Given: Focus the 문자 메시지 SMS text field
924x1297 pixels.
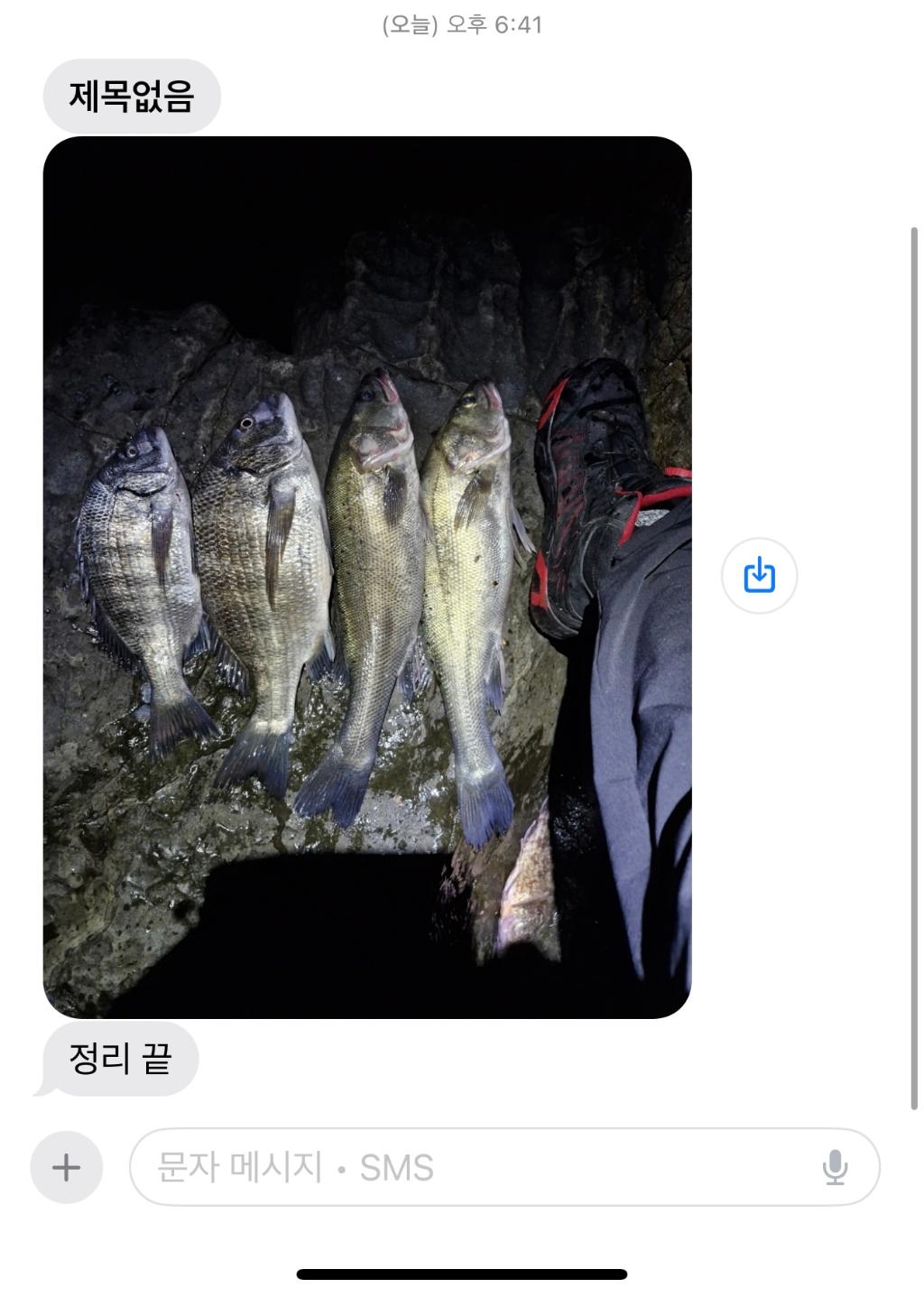Looking at the screenshot, I should pos(469,1168).
